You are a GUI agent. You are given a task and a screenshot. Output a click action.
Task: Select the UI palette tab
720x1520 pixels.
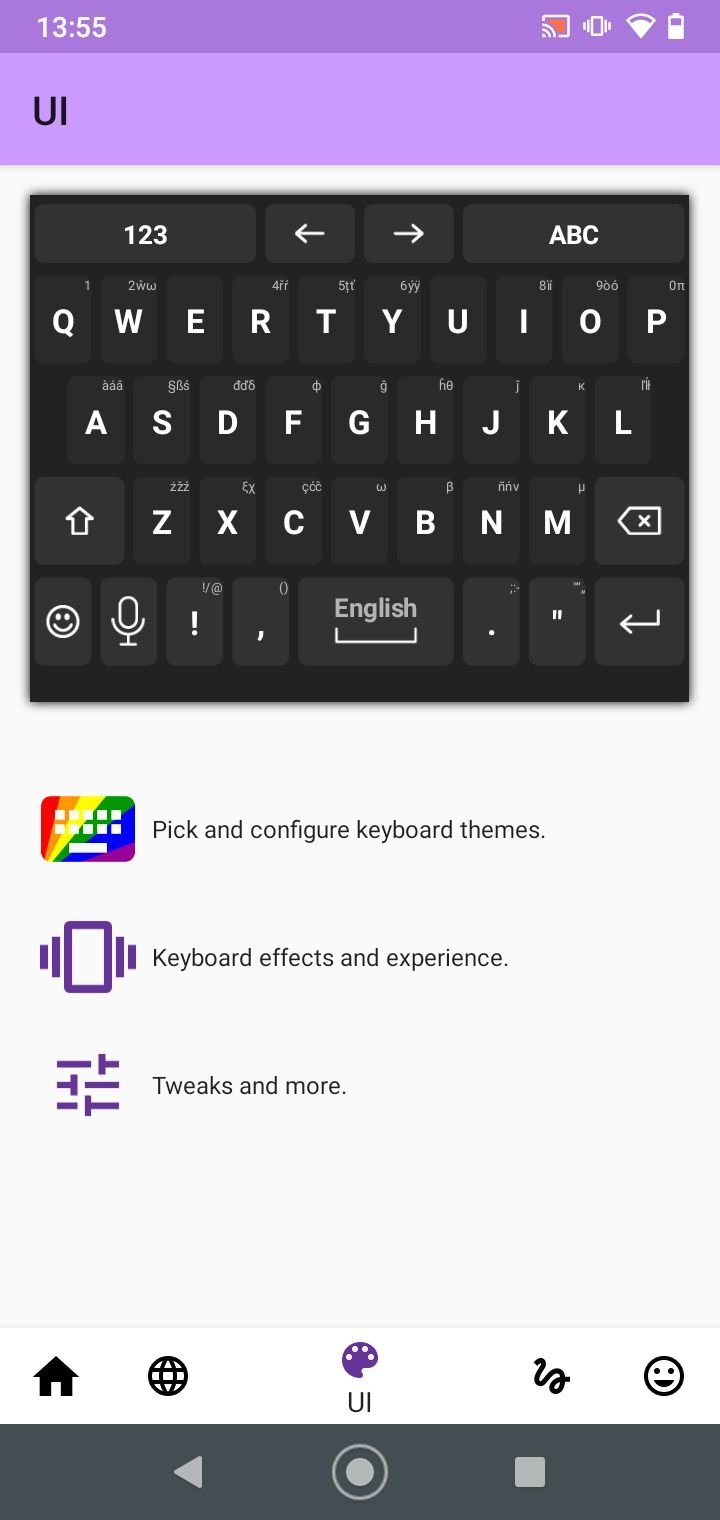360,1377
